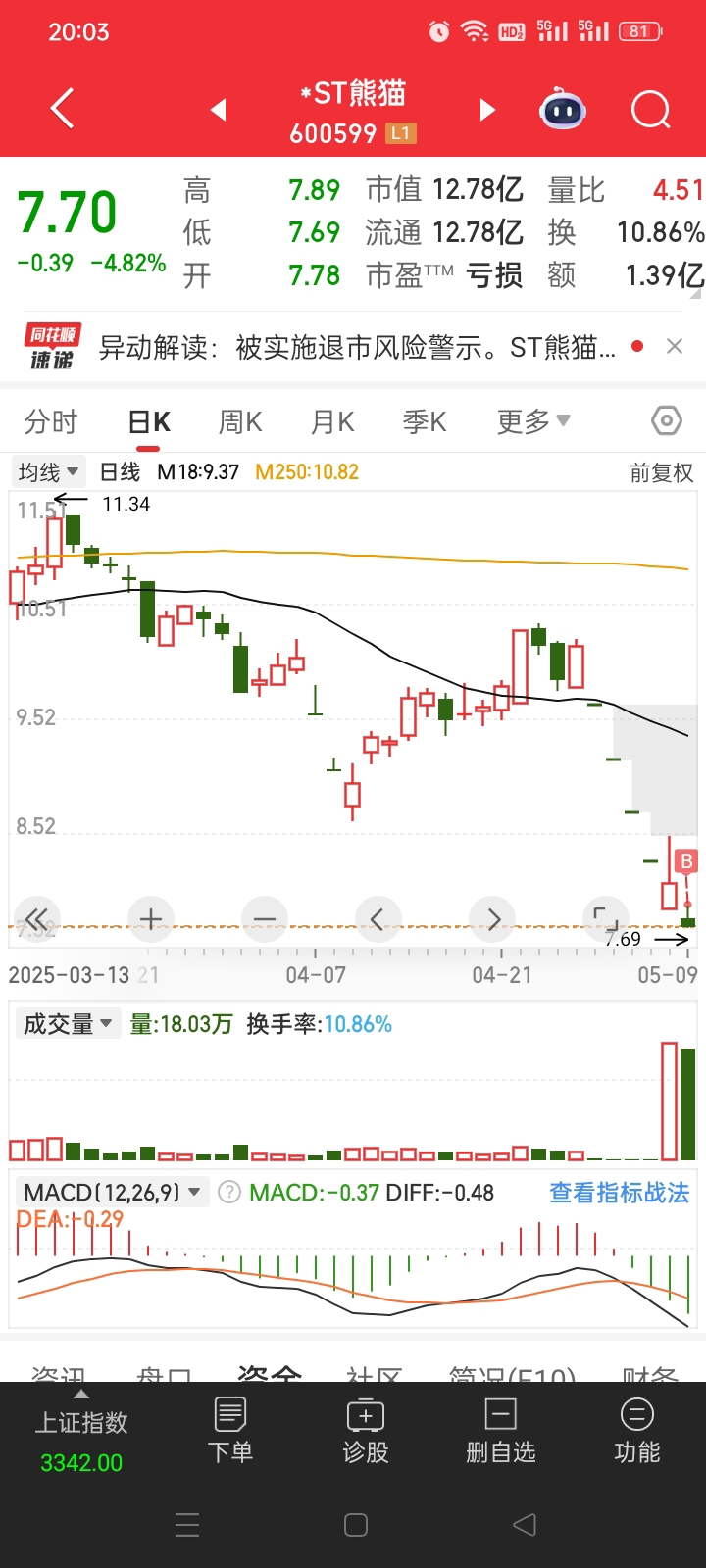Zoom in the K-line chart with plus
The width and height of the screenshot is (706, 1568).
[150, 919]
